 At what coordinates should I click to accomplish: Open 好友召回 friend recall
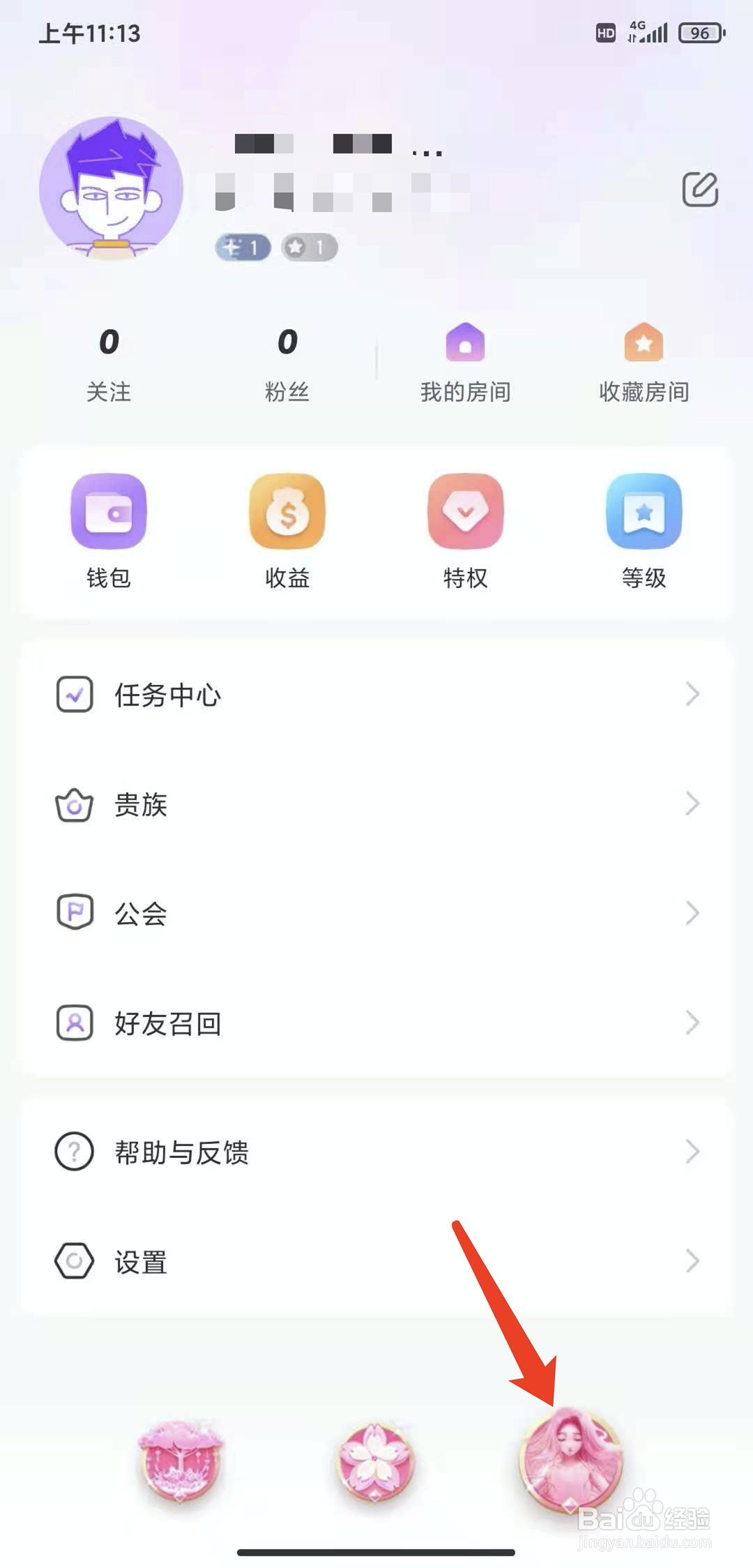pyautogui.click(x=376, y=1023)
